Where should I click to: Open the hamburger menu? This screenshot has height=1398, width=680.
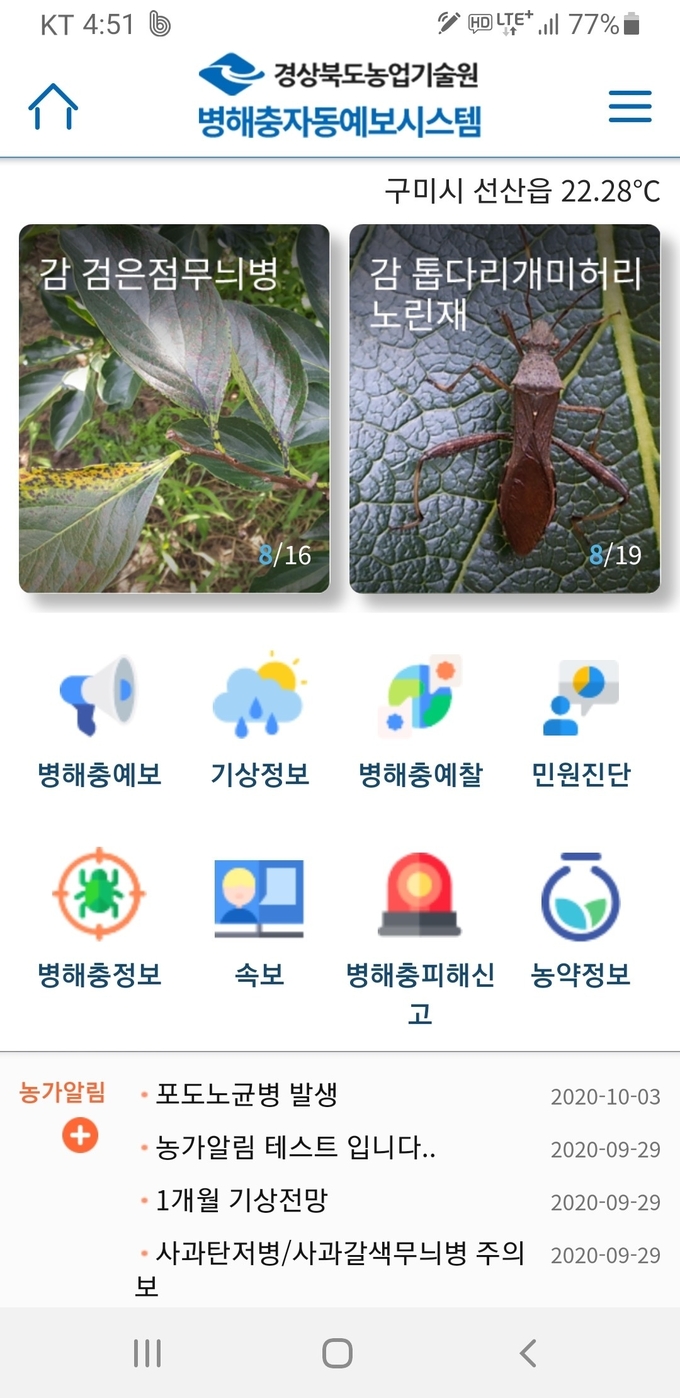click(x=630, y=107)
